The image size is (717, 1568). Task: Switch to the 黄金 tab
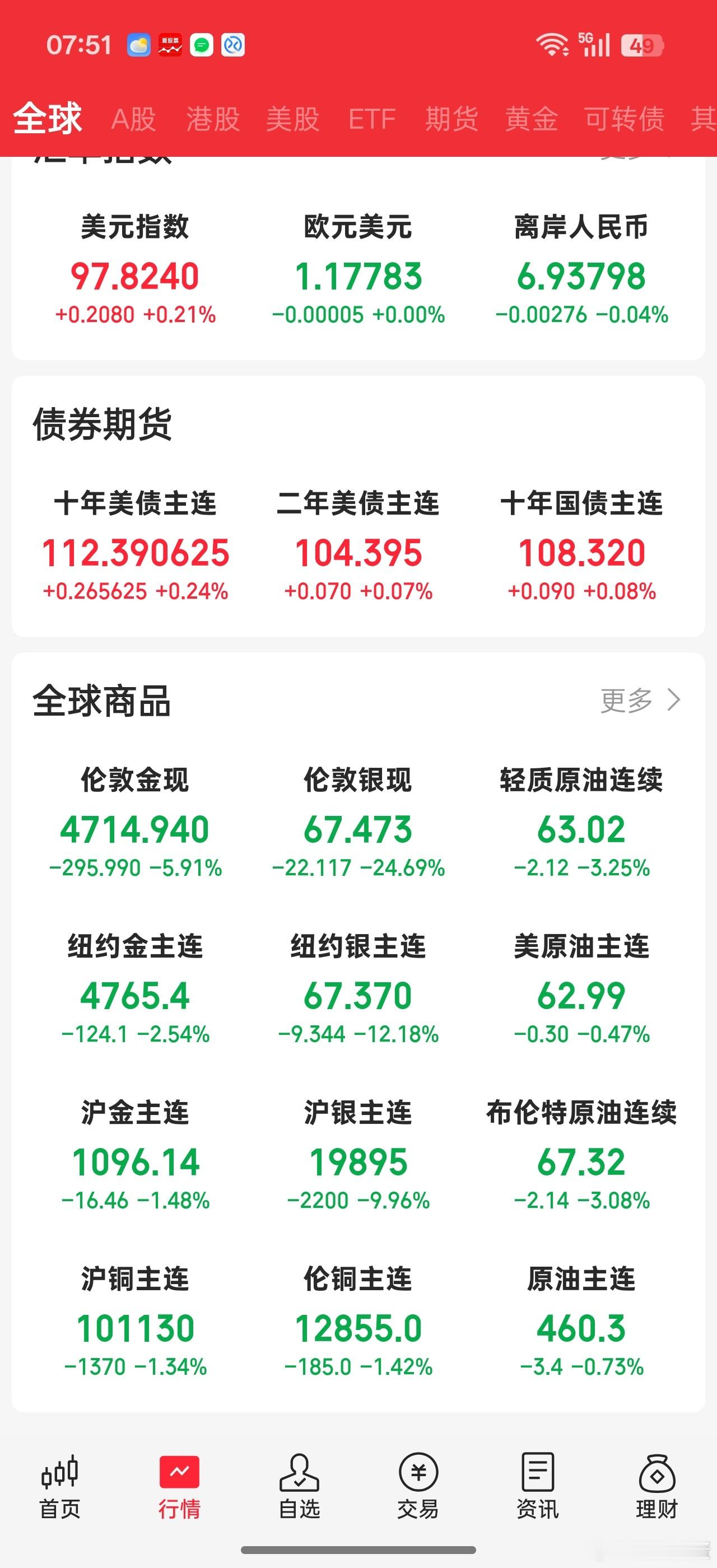(x=530, y=119)
